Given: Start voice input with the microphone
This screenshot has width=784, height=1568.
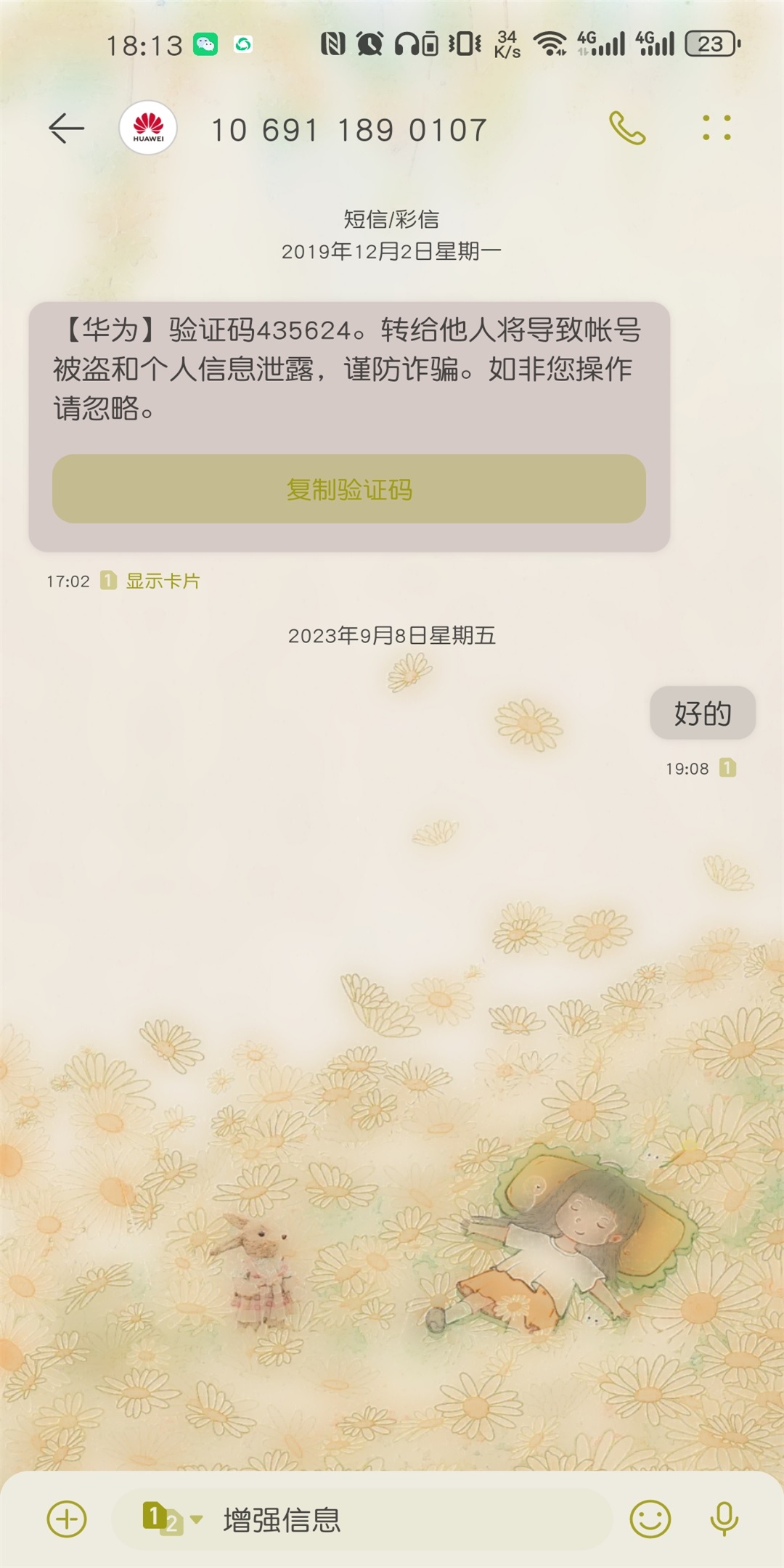Looking at the screenshot, I should tap(724, 1519).
